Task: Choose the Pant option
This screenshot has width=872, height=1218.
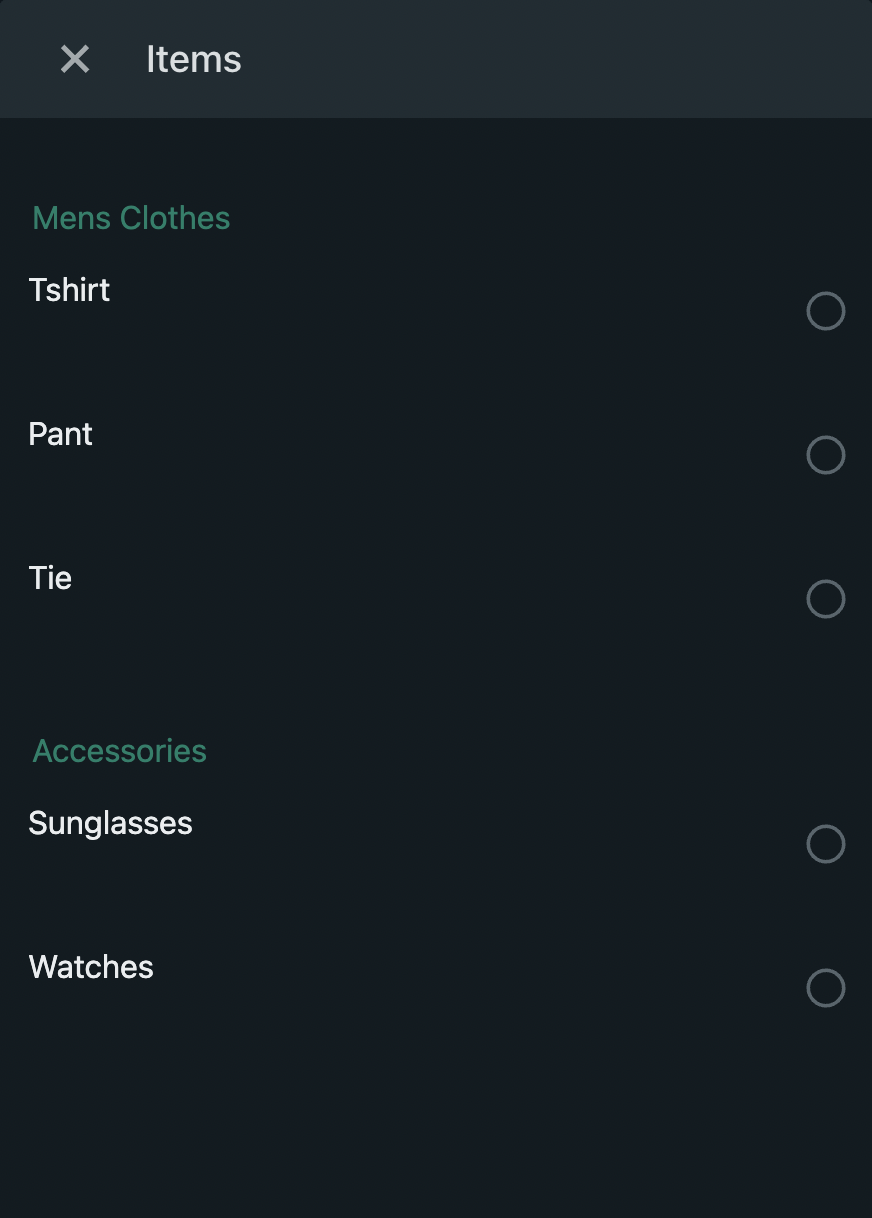Action: [825, 455]
